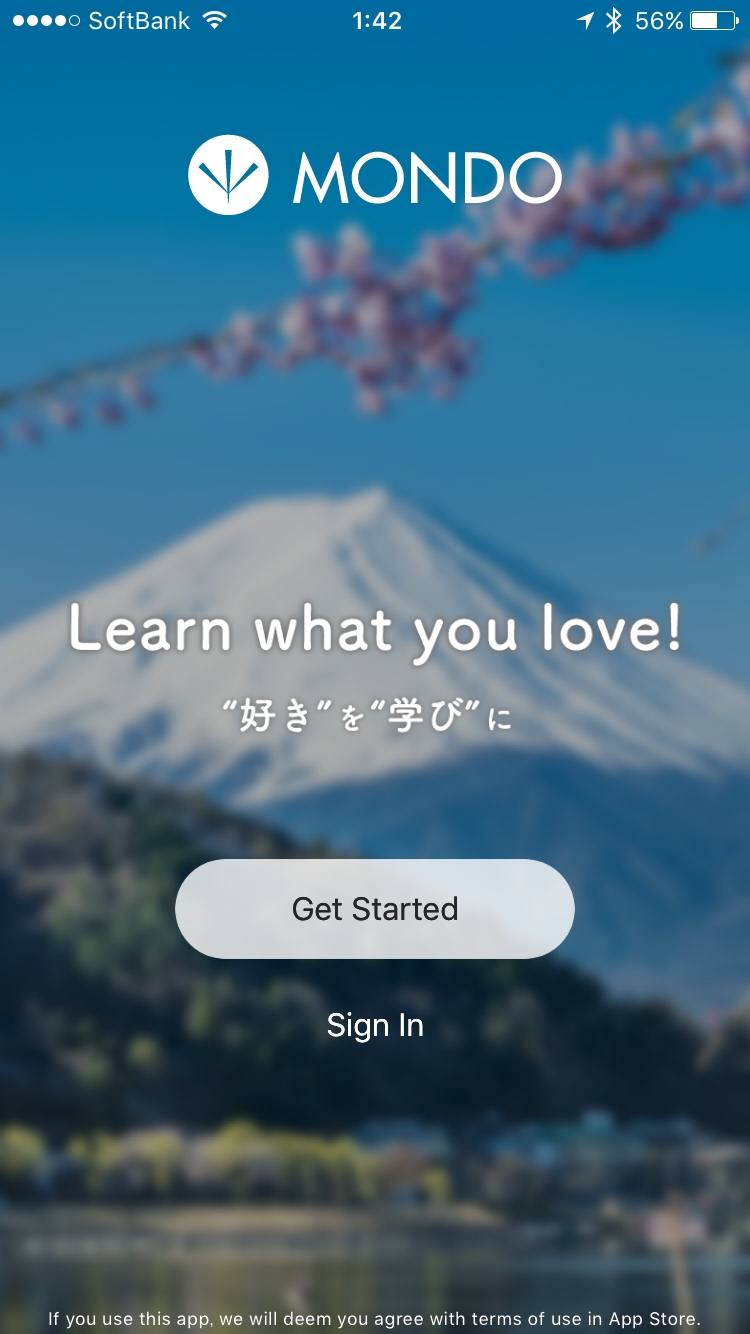Open the Sign In link

(x=375, y=1025)
